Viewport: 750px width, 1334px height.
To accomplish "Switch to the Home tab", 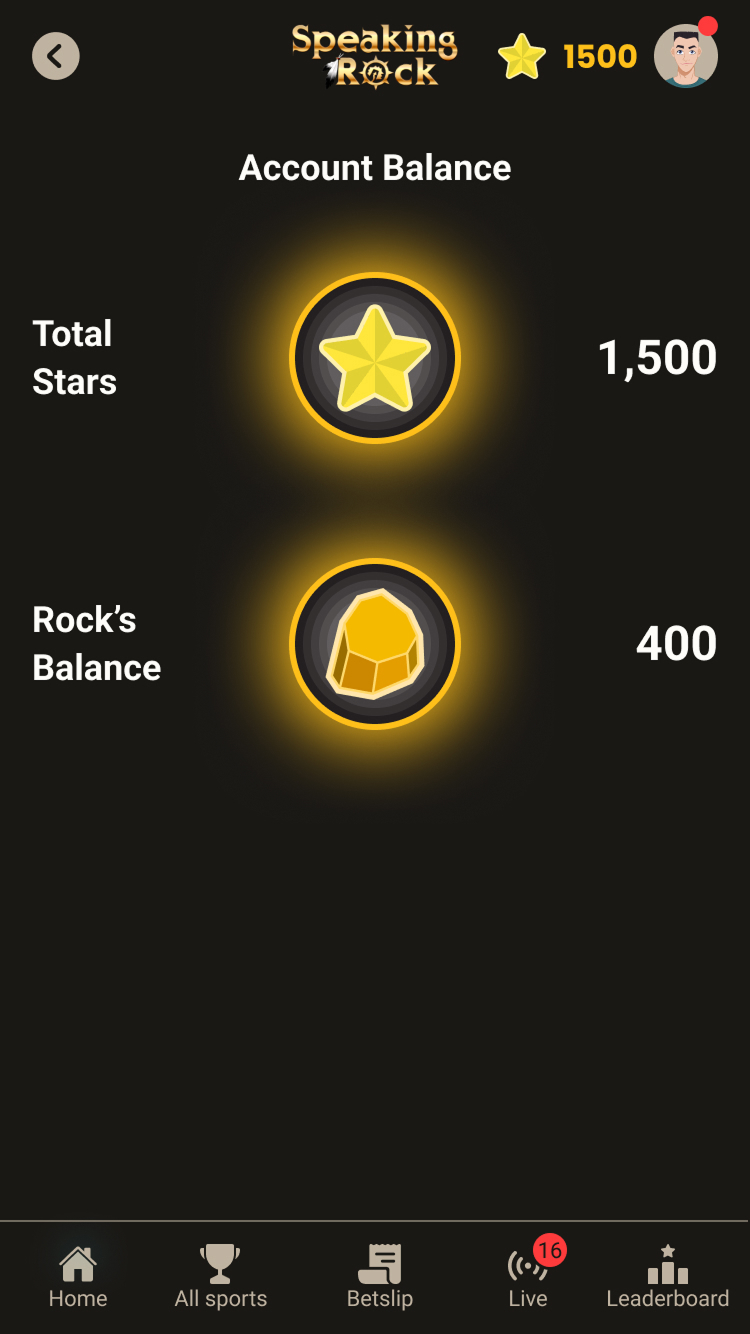I will tap(78, 1277).
